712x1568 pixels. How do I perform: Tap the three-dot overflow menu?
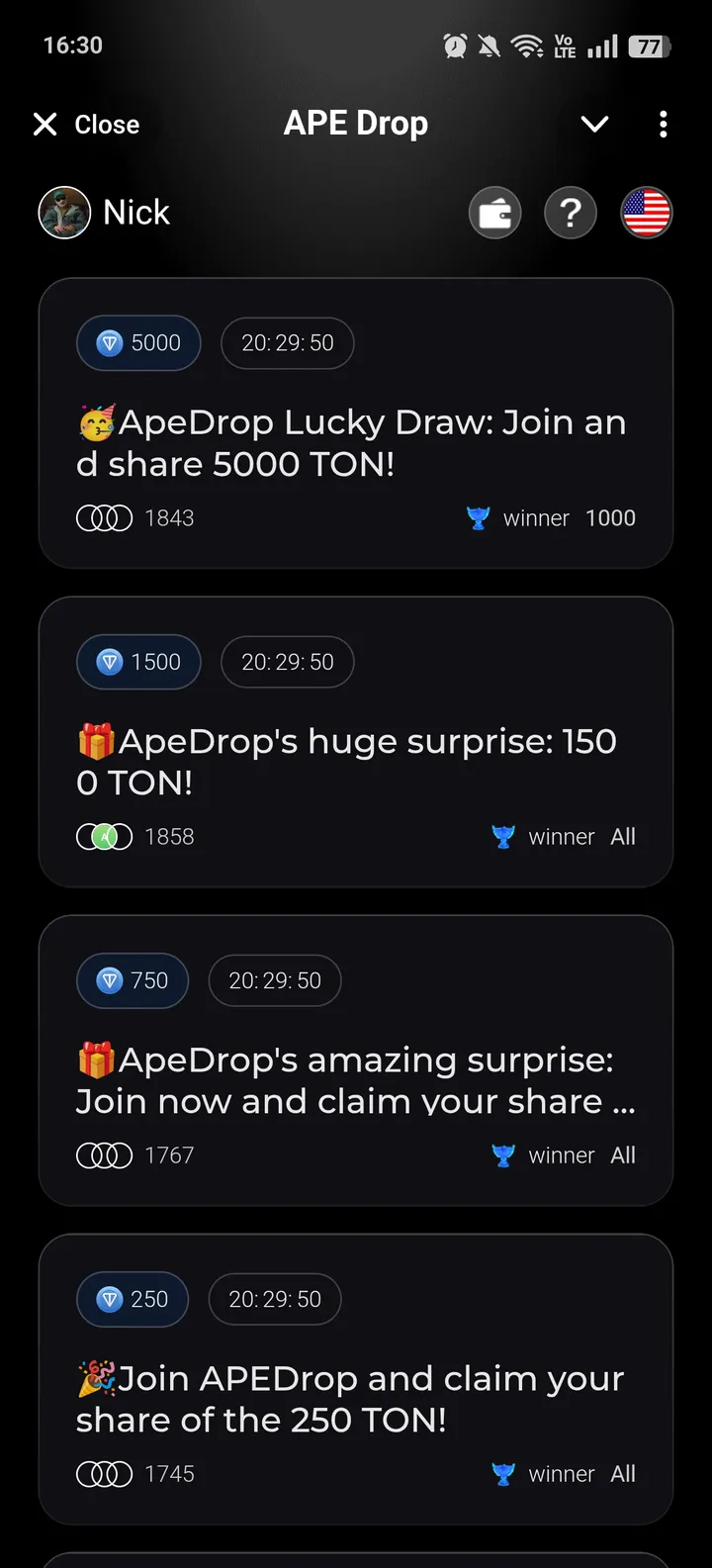click(664, 124)
